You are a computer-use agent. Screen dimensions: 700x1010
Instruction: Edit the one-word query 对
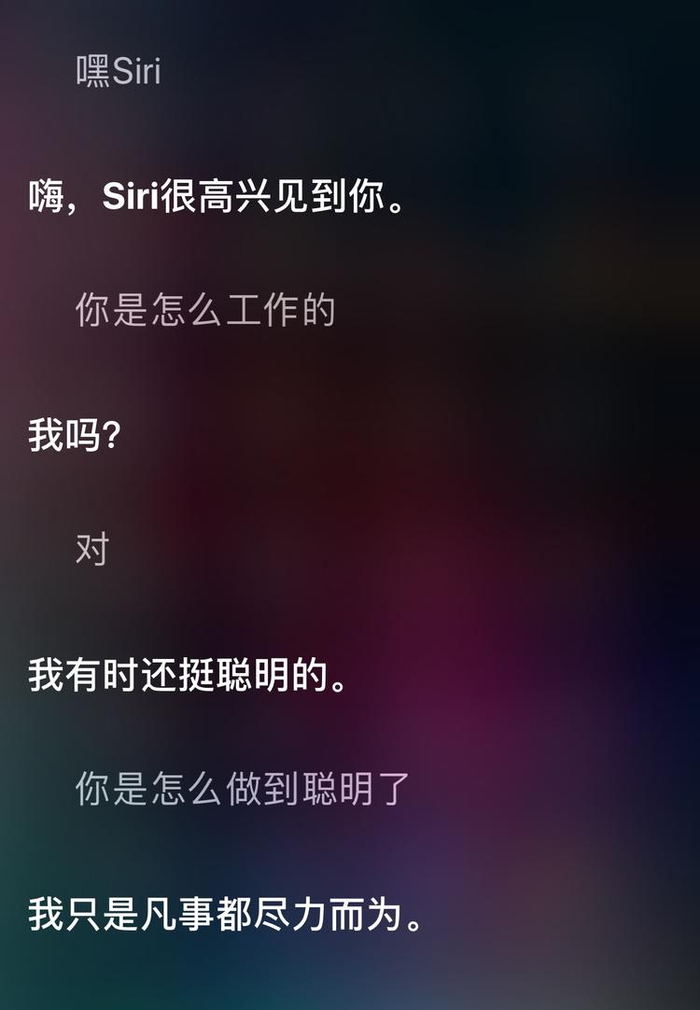click(91, 549)
